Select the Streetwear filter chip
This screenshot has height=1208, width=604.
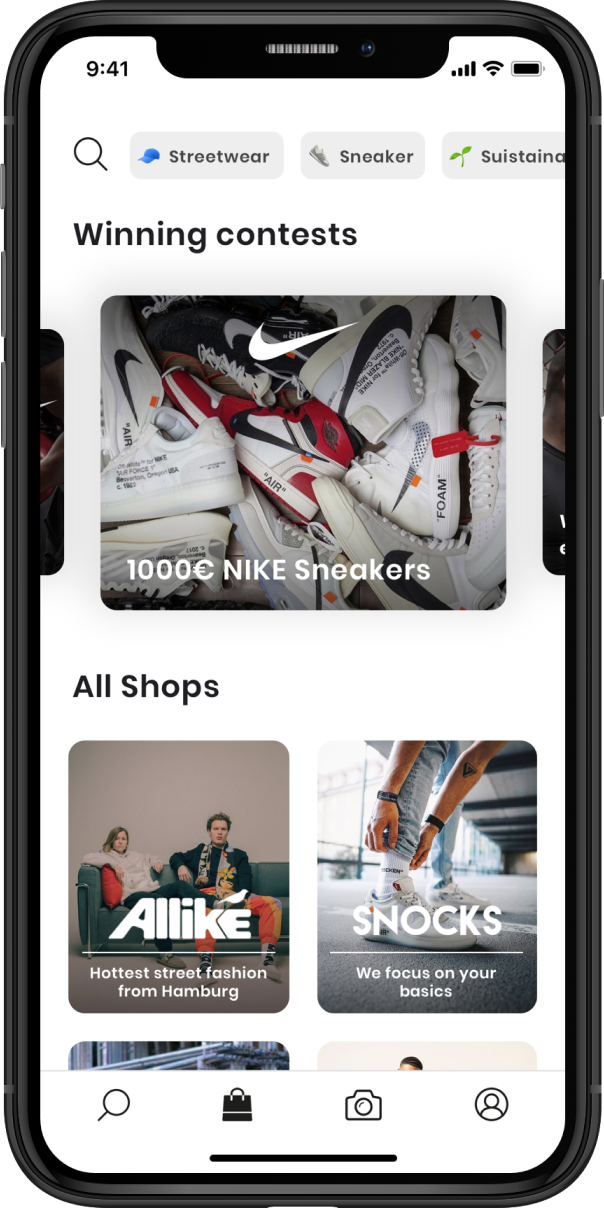click(207, 156)
